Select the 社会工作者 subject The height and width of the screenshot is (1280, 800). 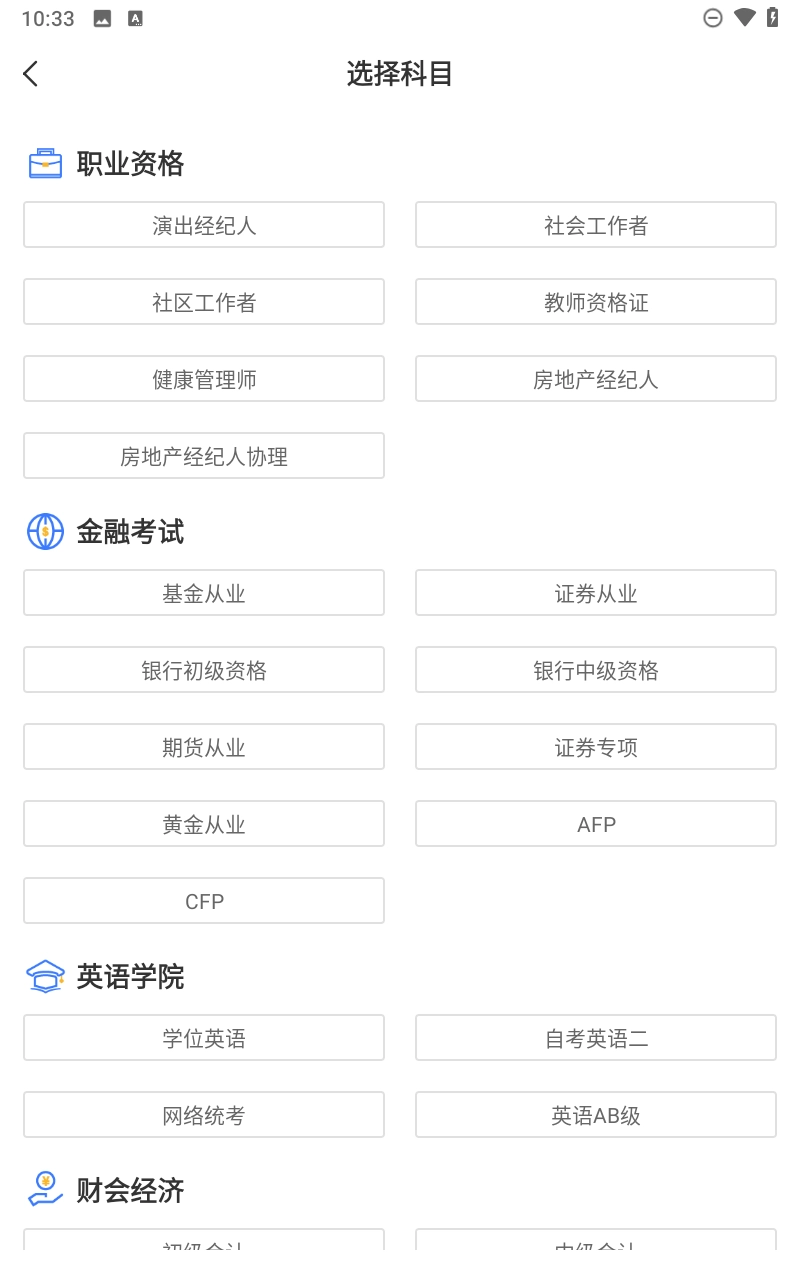[x=595, y=224]
